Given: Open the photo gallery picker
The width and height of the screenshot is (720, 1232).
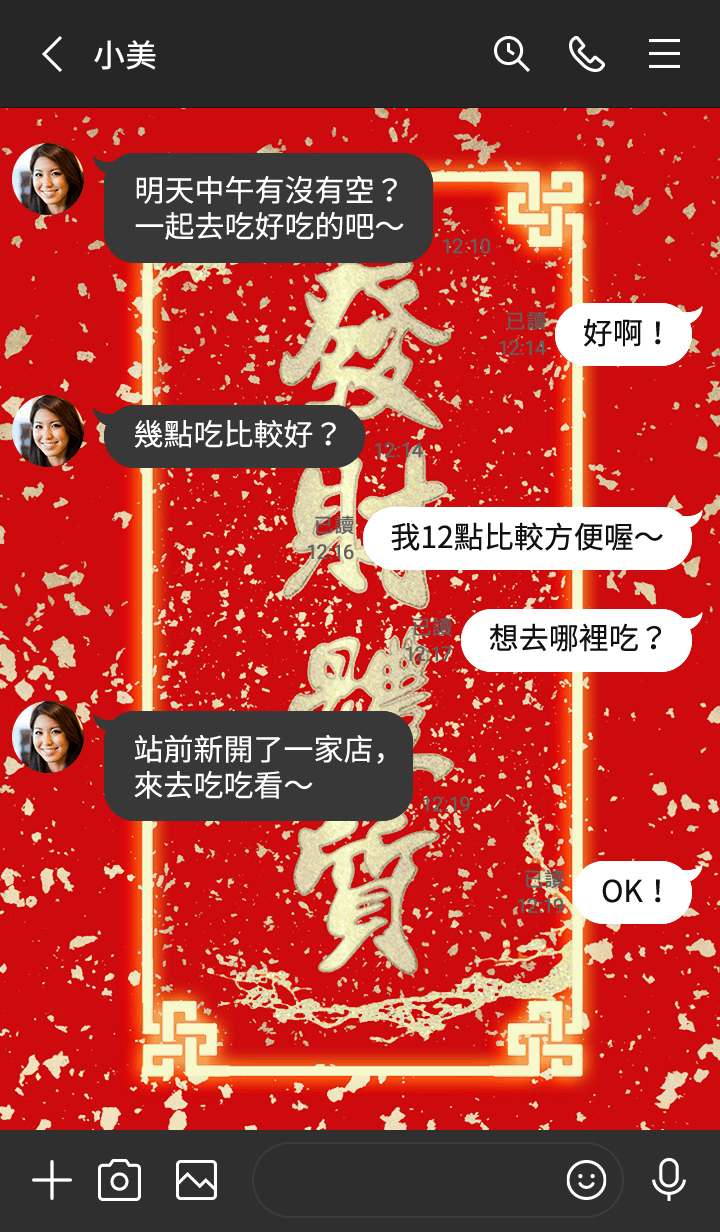Looking at the screenshot, I should [x=196, y=1181].
